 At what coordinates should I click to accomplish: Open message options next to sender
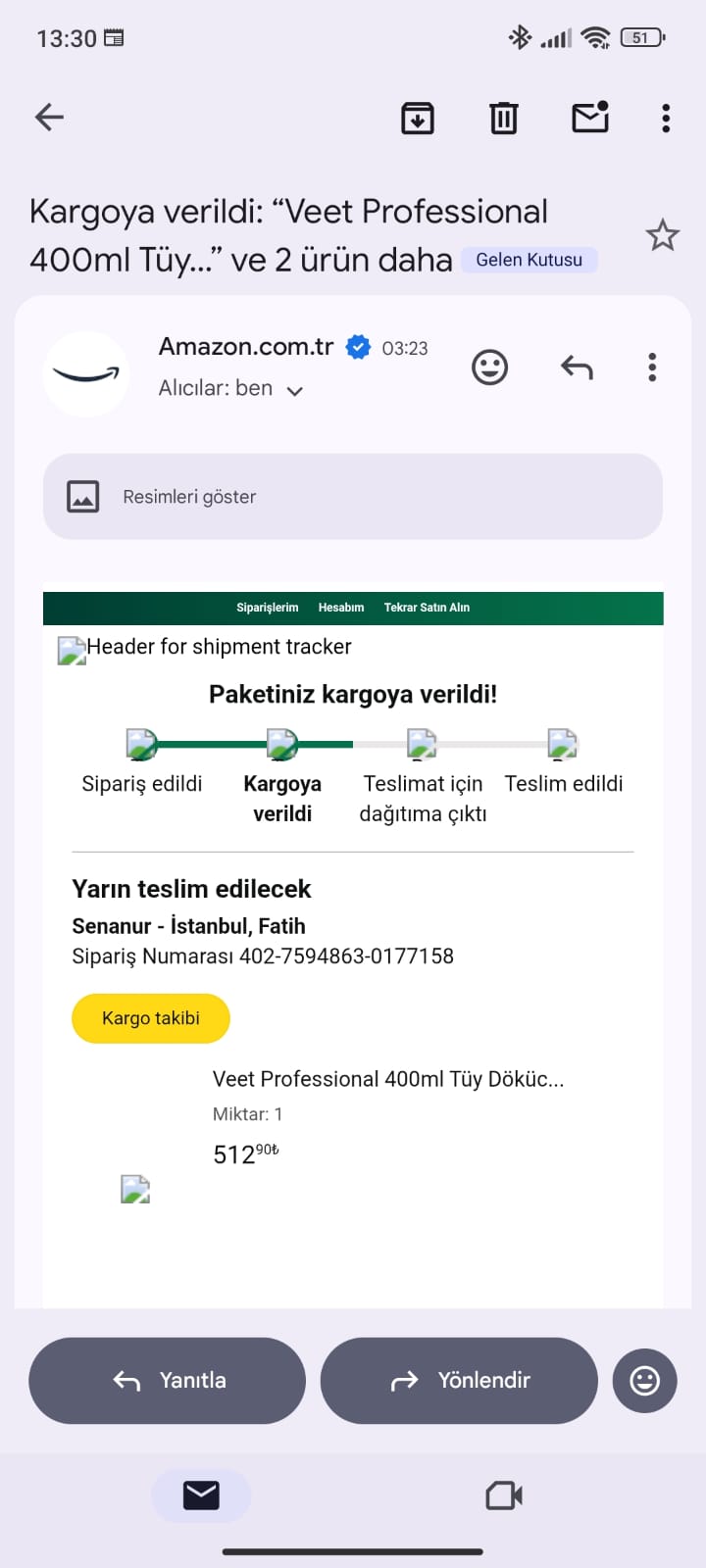(652, 367)
